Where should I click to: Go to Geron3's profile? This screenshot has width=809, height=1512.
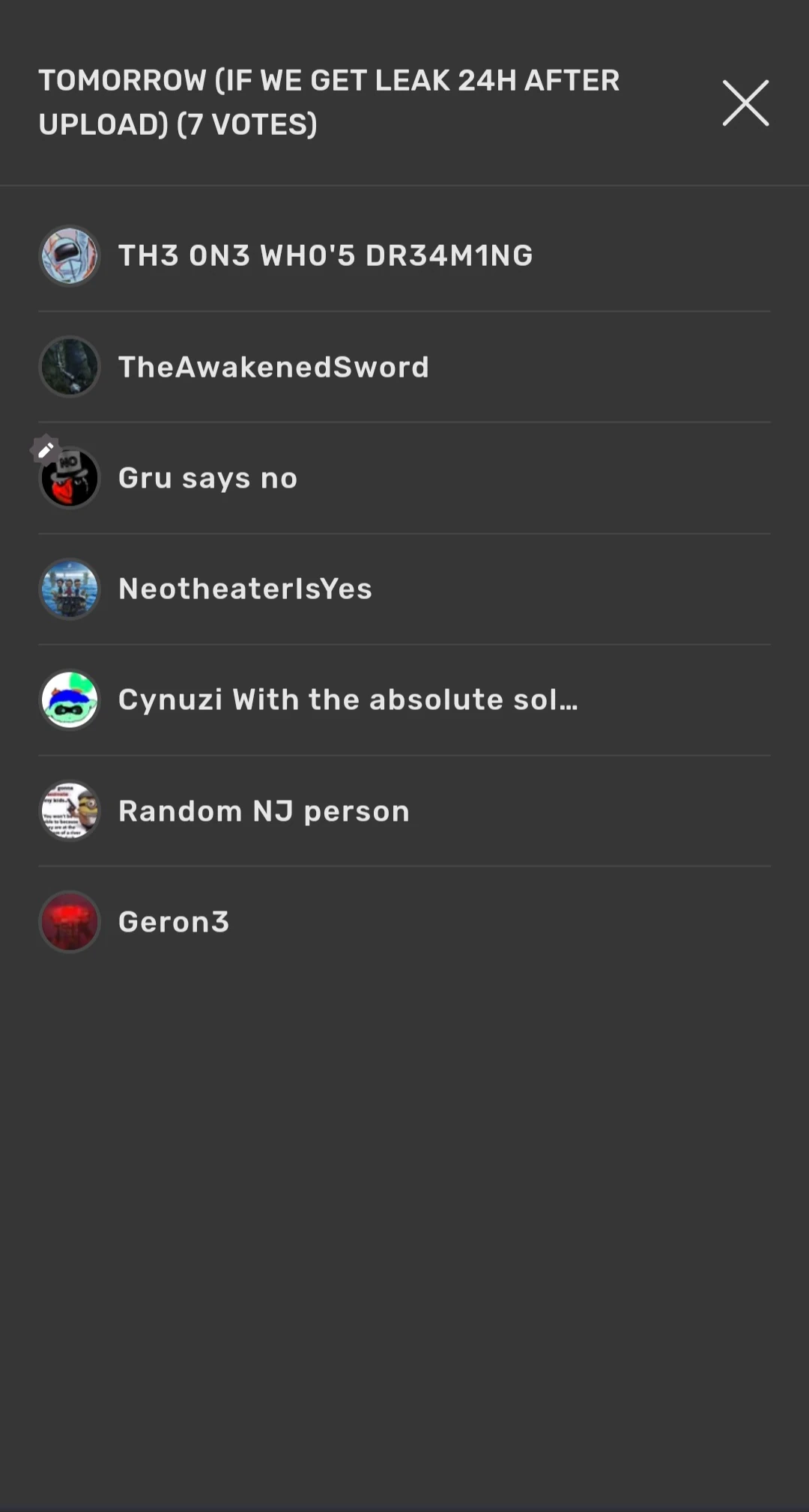174,922
